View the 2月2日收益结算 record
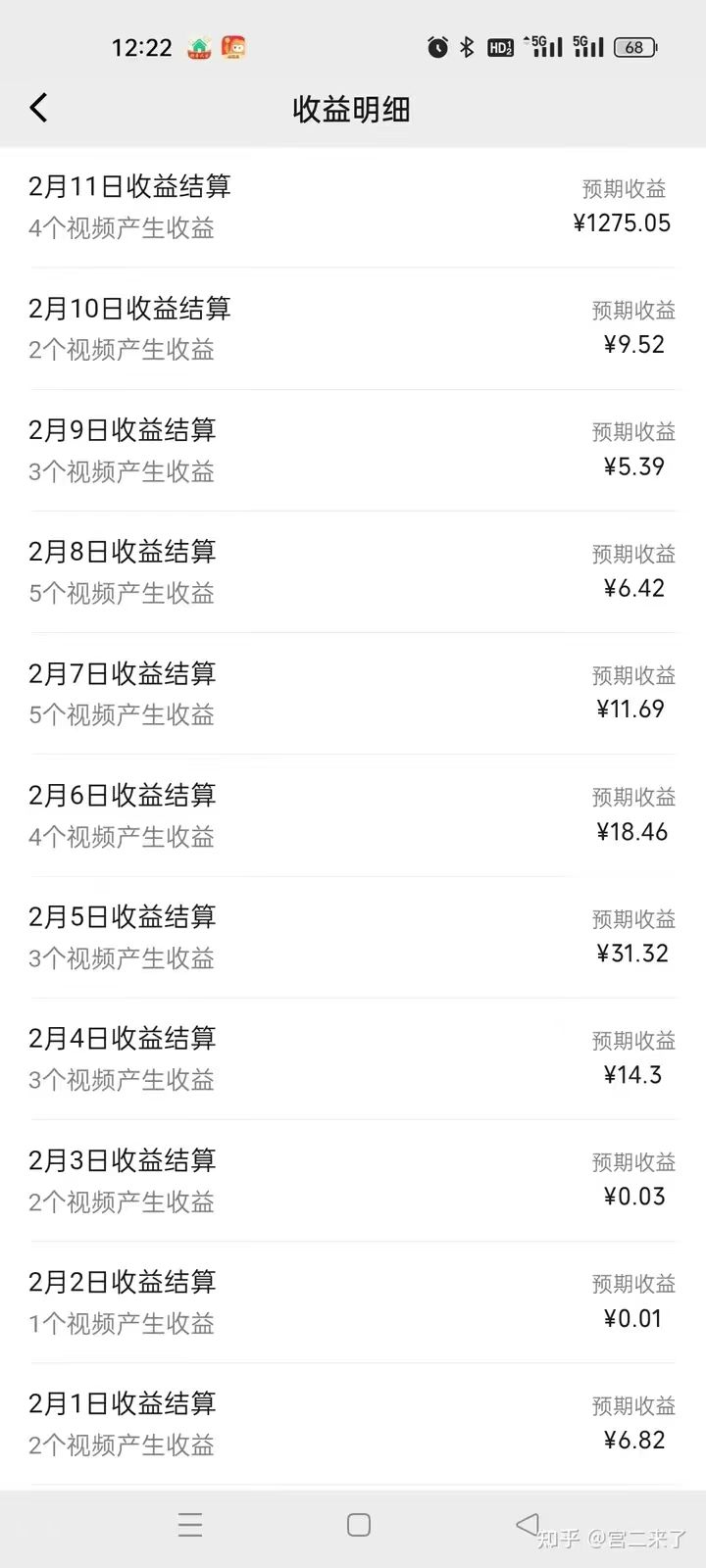706x1568 pixels. 352,1301
